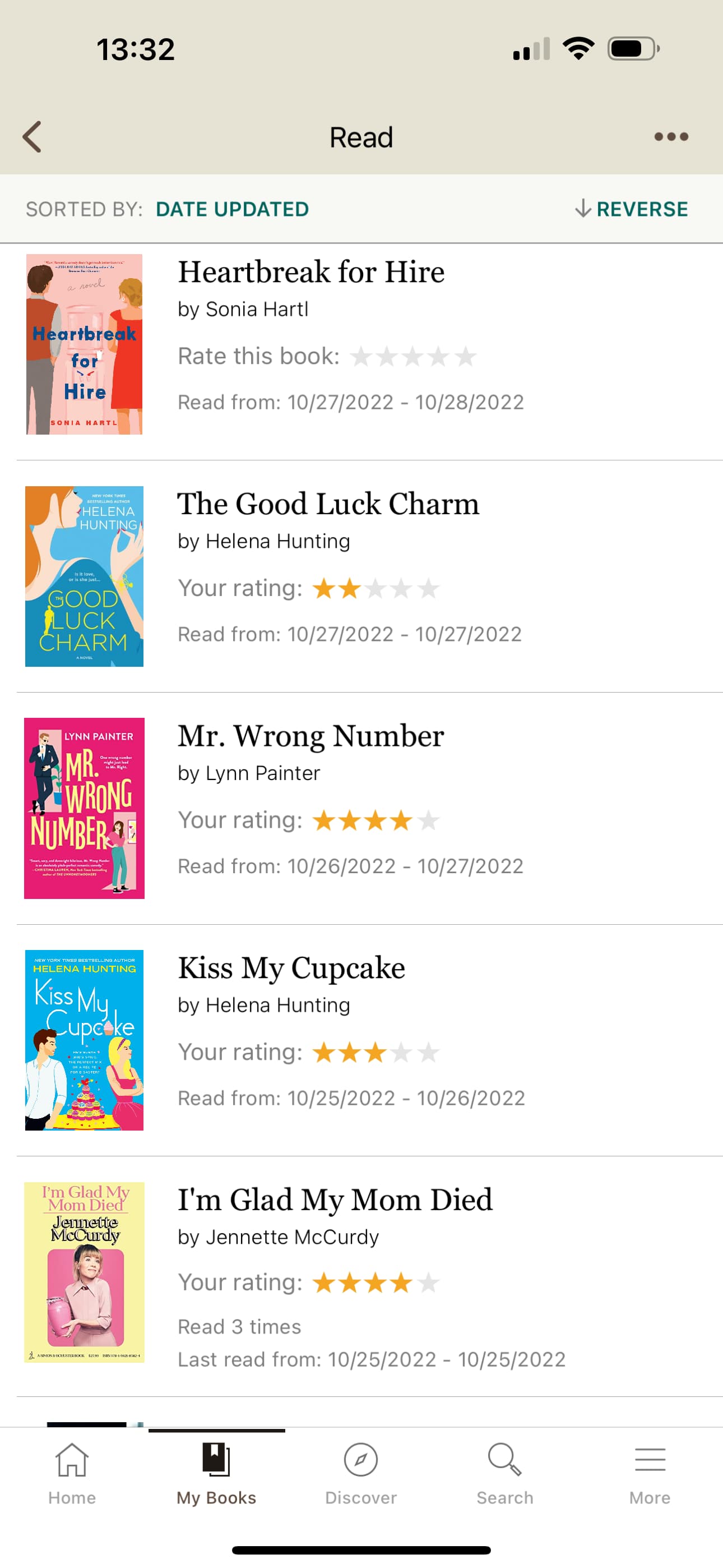The image size is (723, 1568).
Task: View the Mr. Wrong Number cover
Action: tap(84, 808)
